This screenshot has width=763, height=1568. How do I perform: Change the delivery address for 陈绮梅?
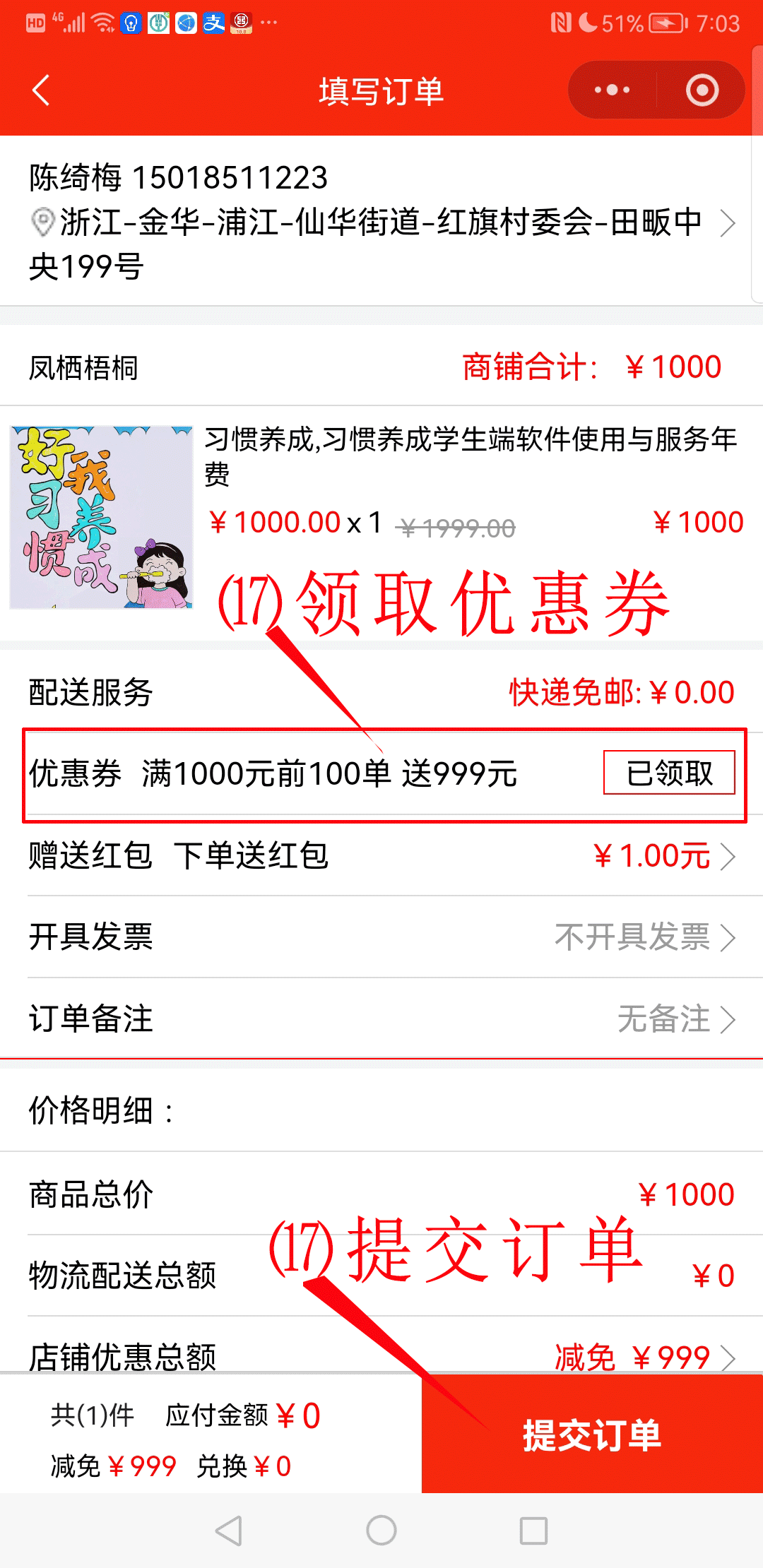381,222
